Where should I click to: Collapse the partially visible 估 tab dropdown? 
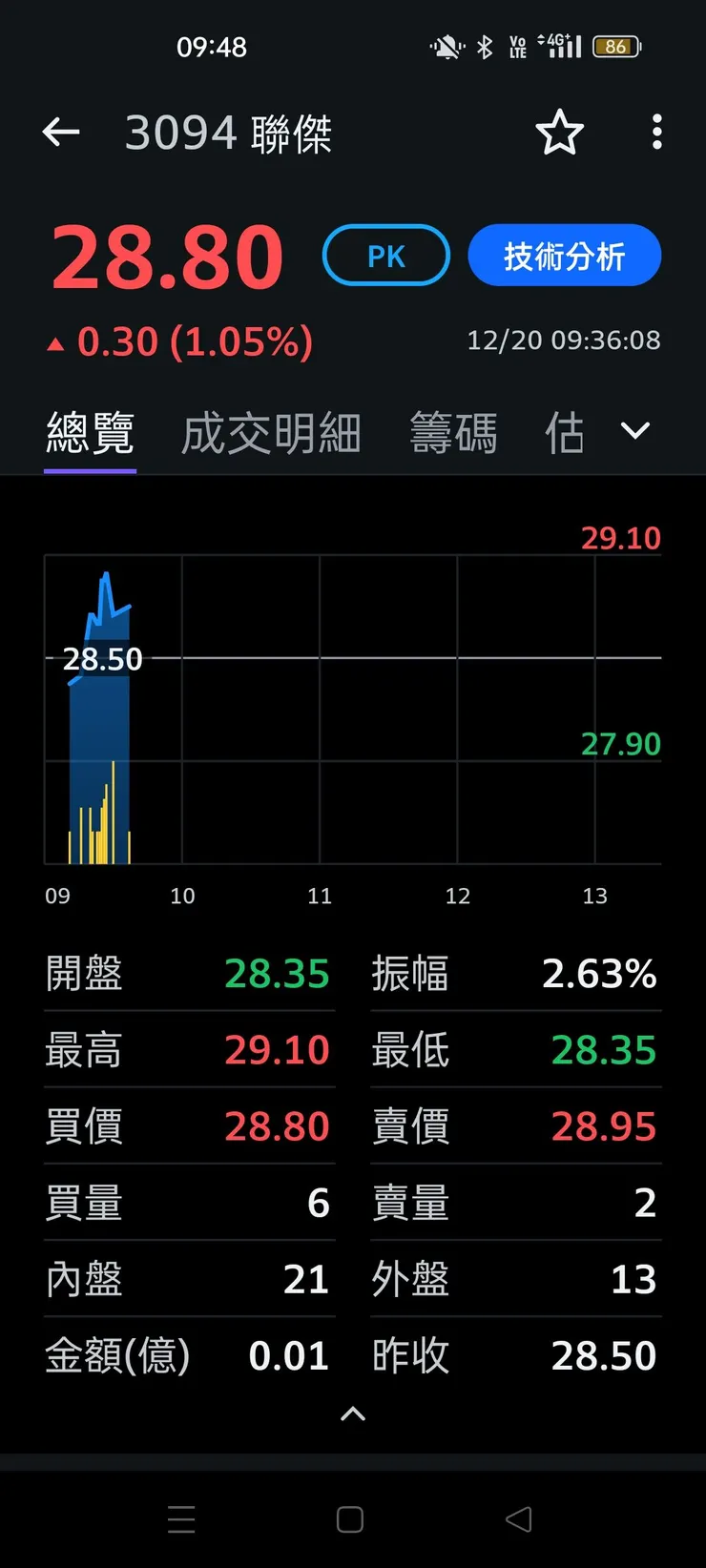pos(565,431)
